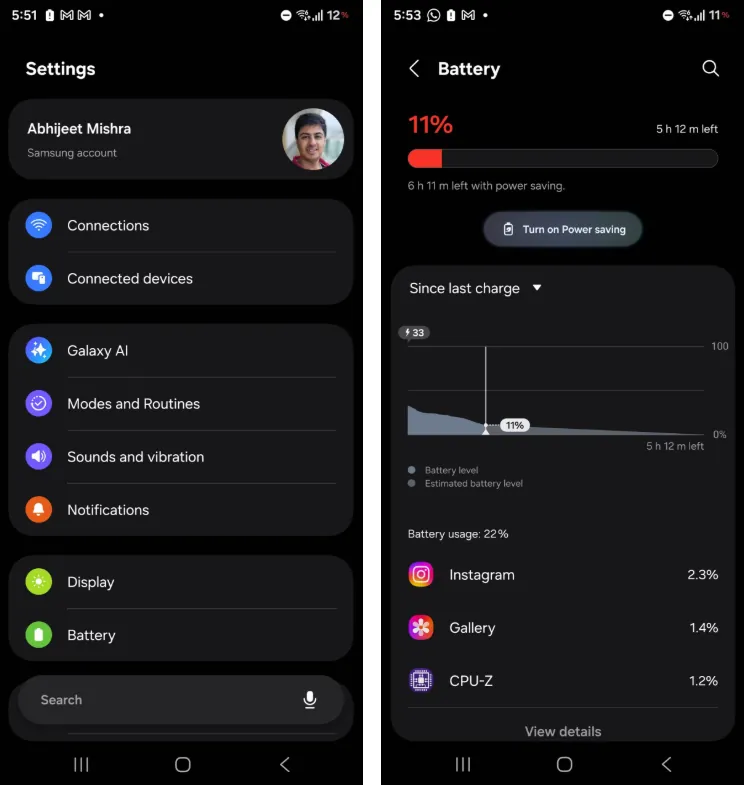Open Galaxy AI settings

[180, 351]
